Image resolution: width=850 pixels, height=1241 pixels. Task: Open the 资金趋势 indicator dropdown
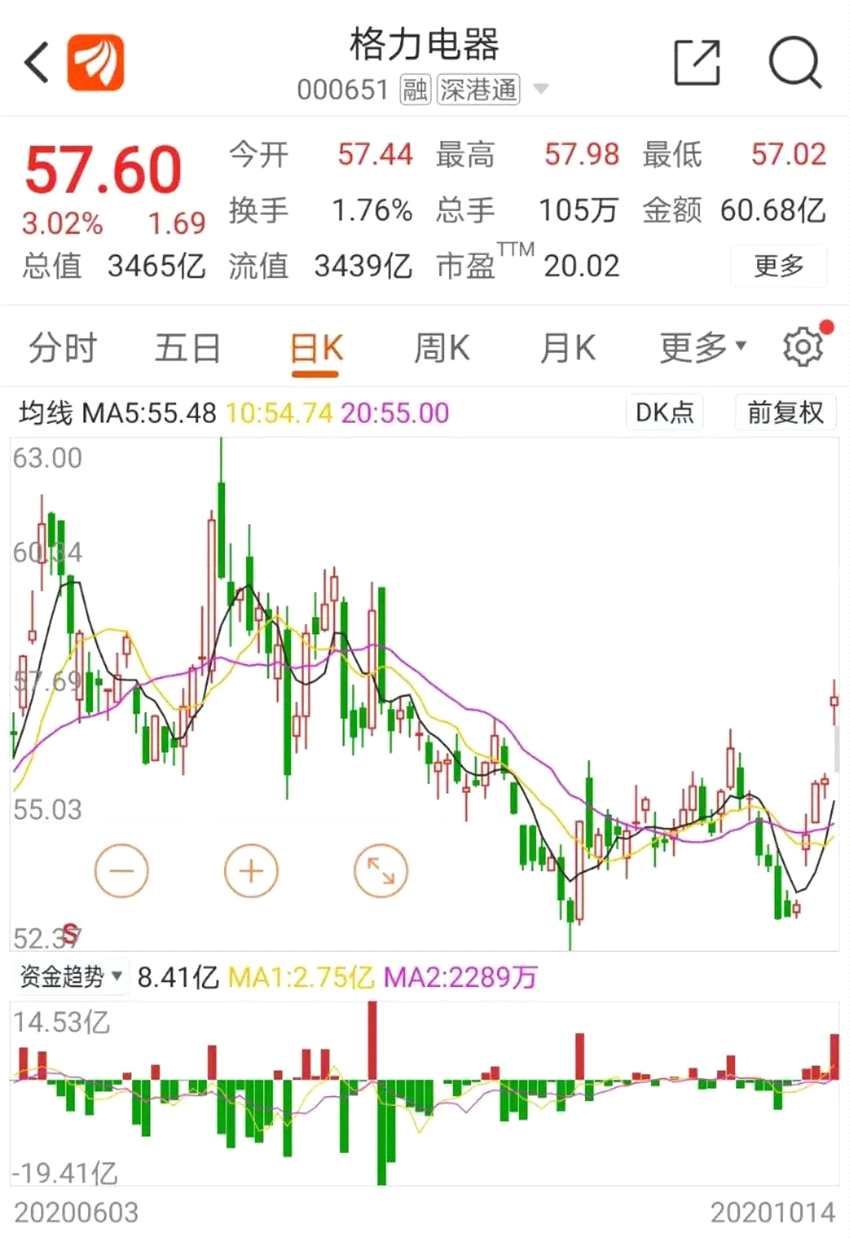[72, 977]
